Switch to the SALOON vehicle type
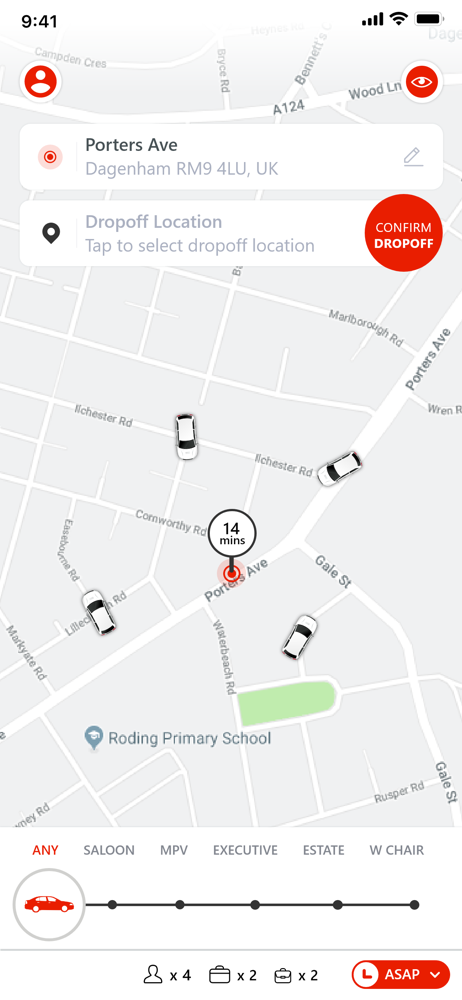Screen dimensions: 462x1000 click(109, 850)
